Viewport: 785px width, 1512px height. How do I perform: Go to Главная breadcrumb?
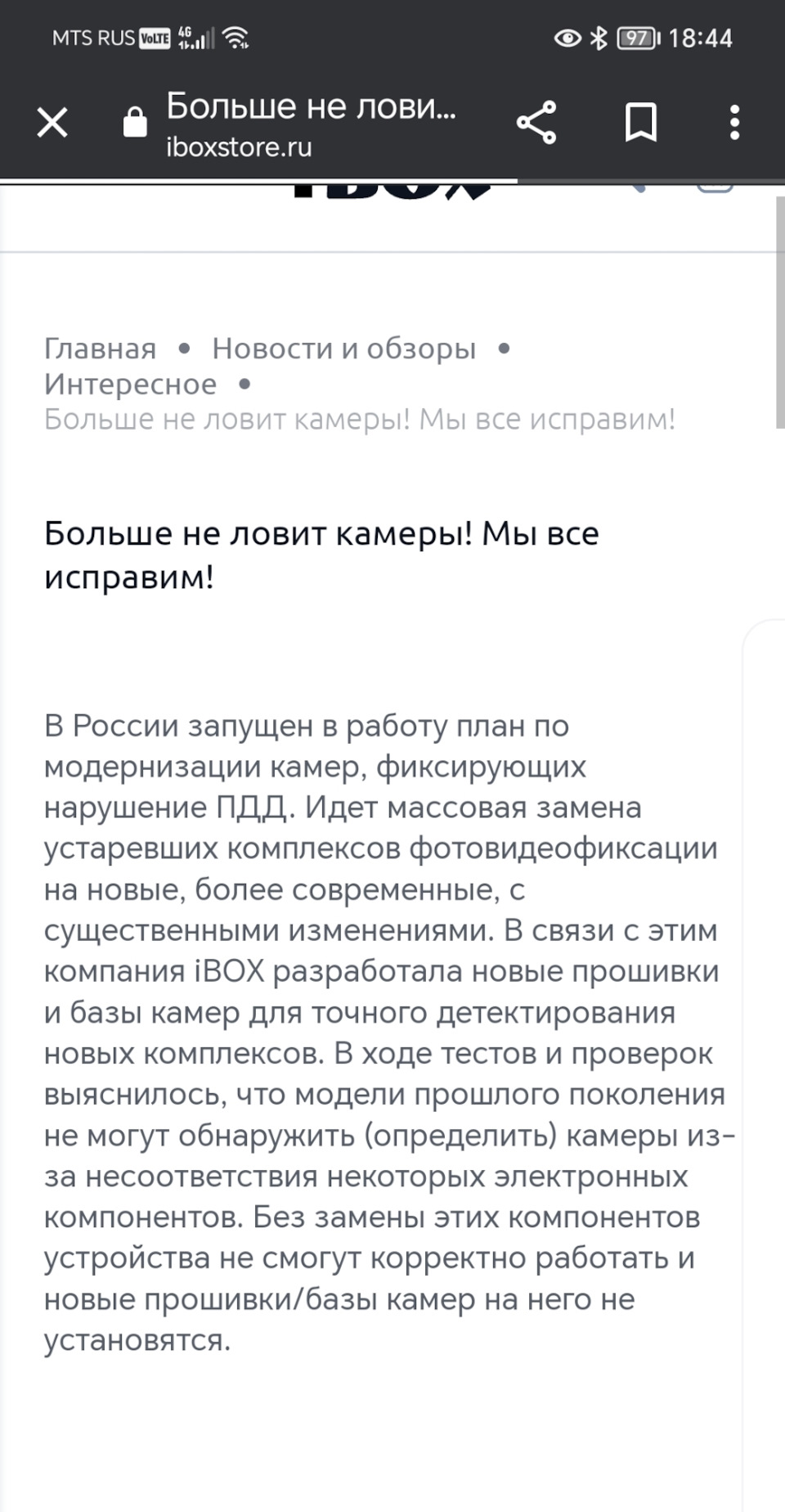point(100,349)
